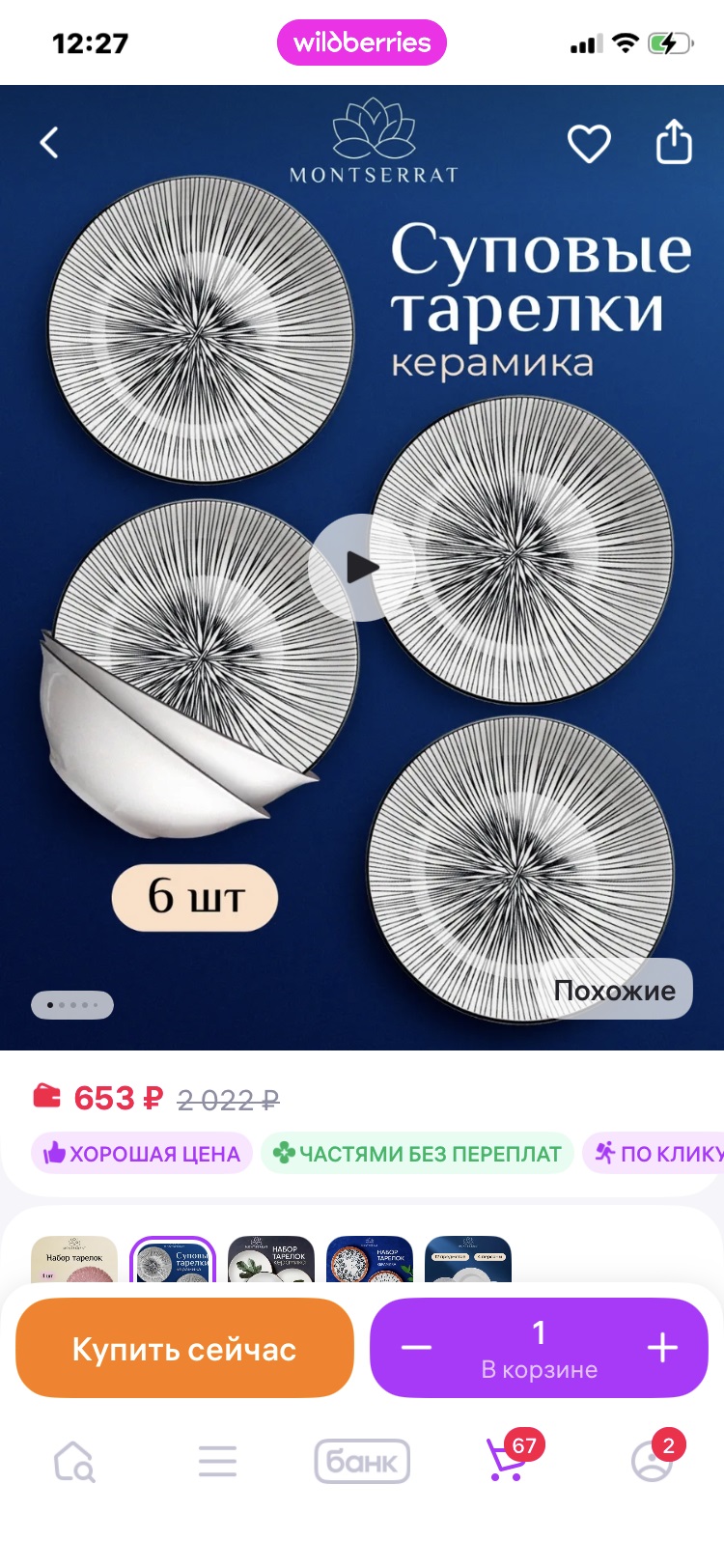Choose the third НАБОР ТАРЕЛОК variant thumbnail

tap(271, 1261)
